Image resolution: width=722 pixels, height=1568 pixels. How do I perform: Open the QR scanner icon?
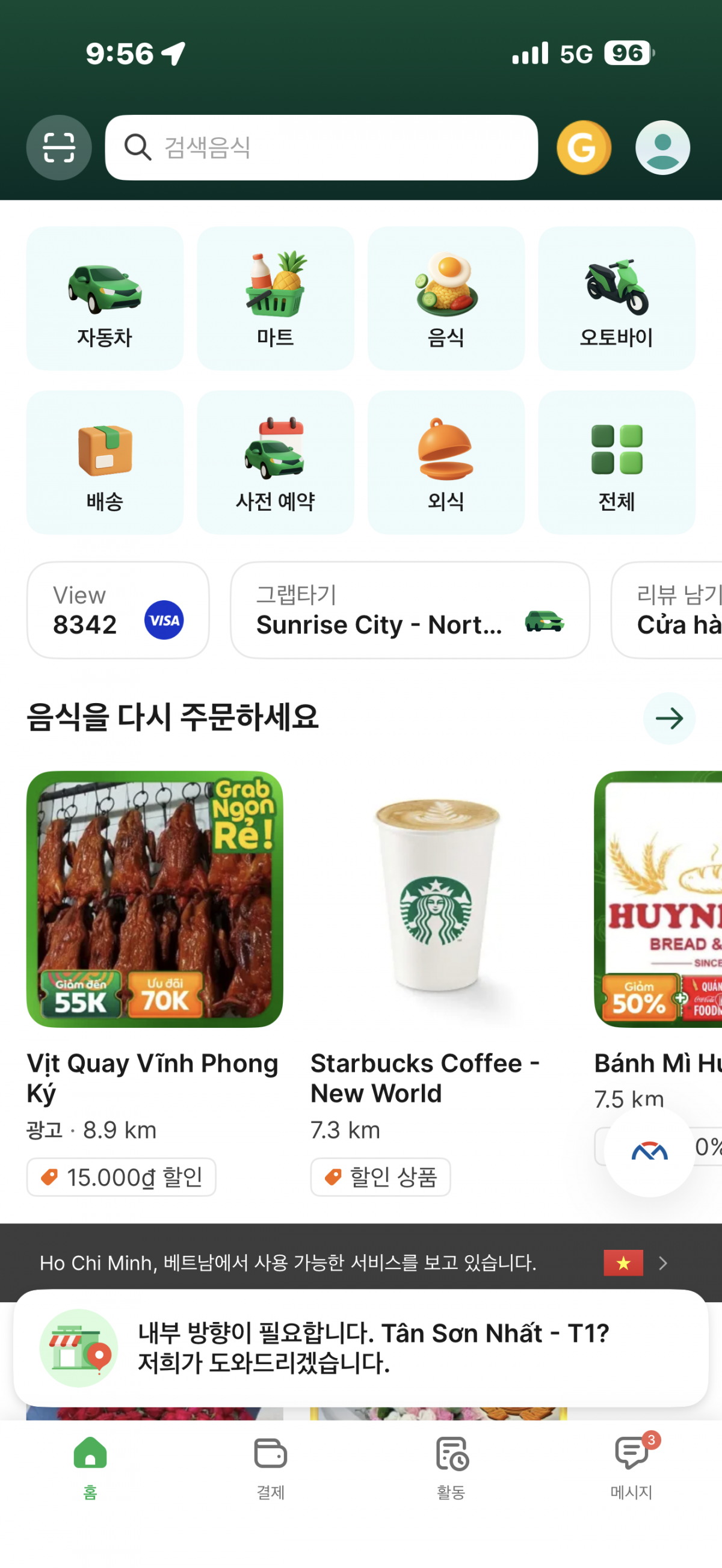coord(58,147)
